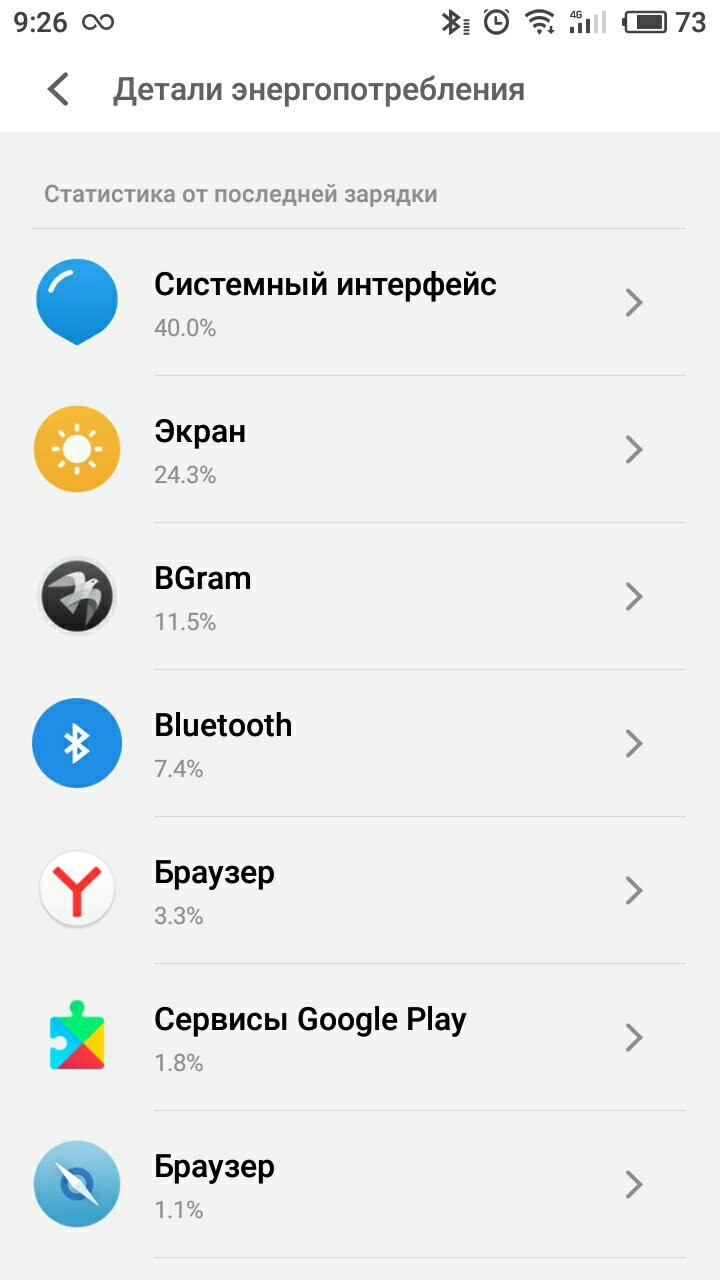Open Bluetooth energy usage details
The height and width of the screenshot is (1280, 720).
(360, 743)
